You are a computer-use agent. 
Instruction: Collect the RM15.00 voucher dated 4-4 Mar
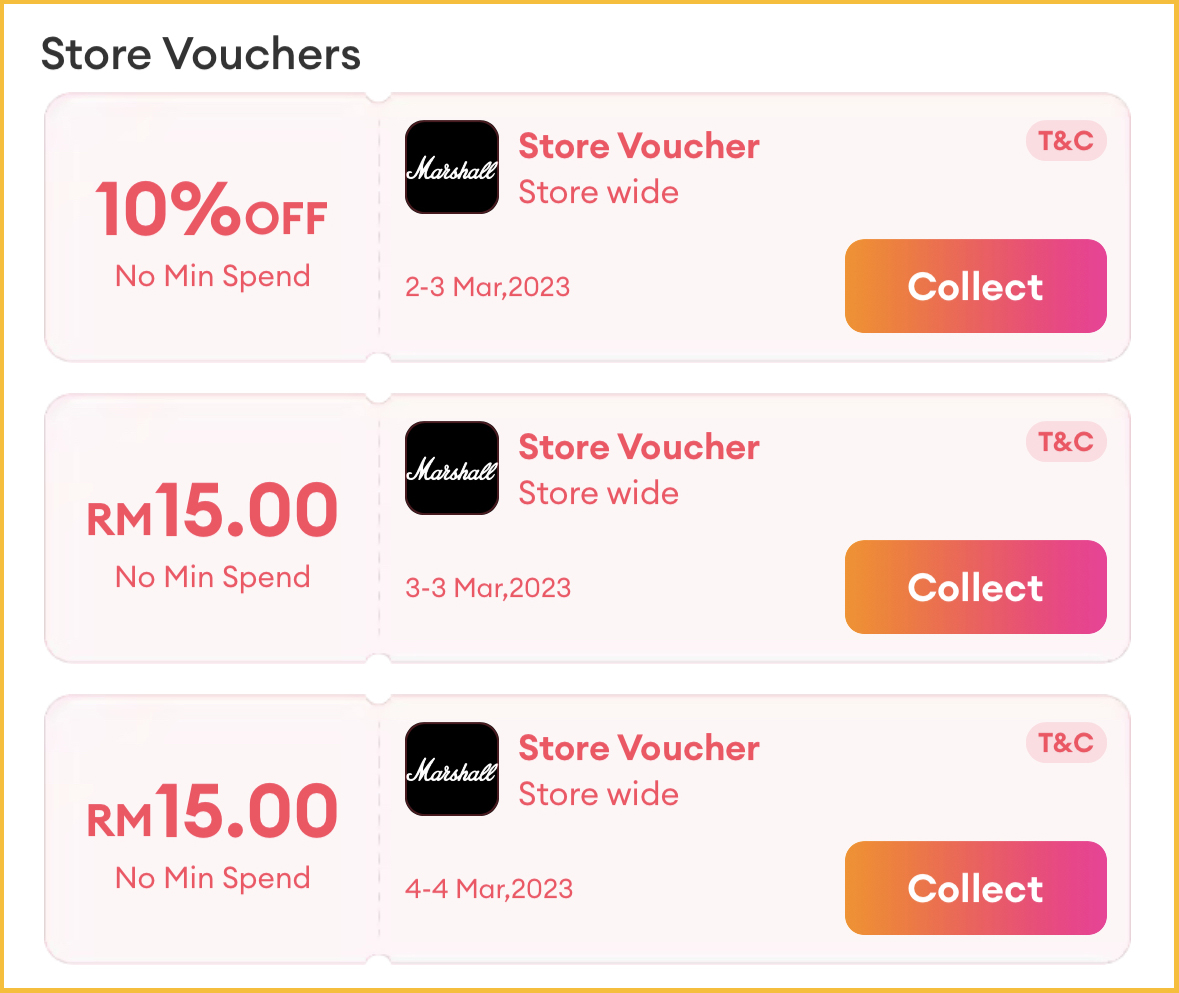975,888
